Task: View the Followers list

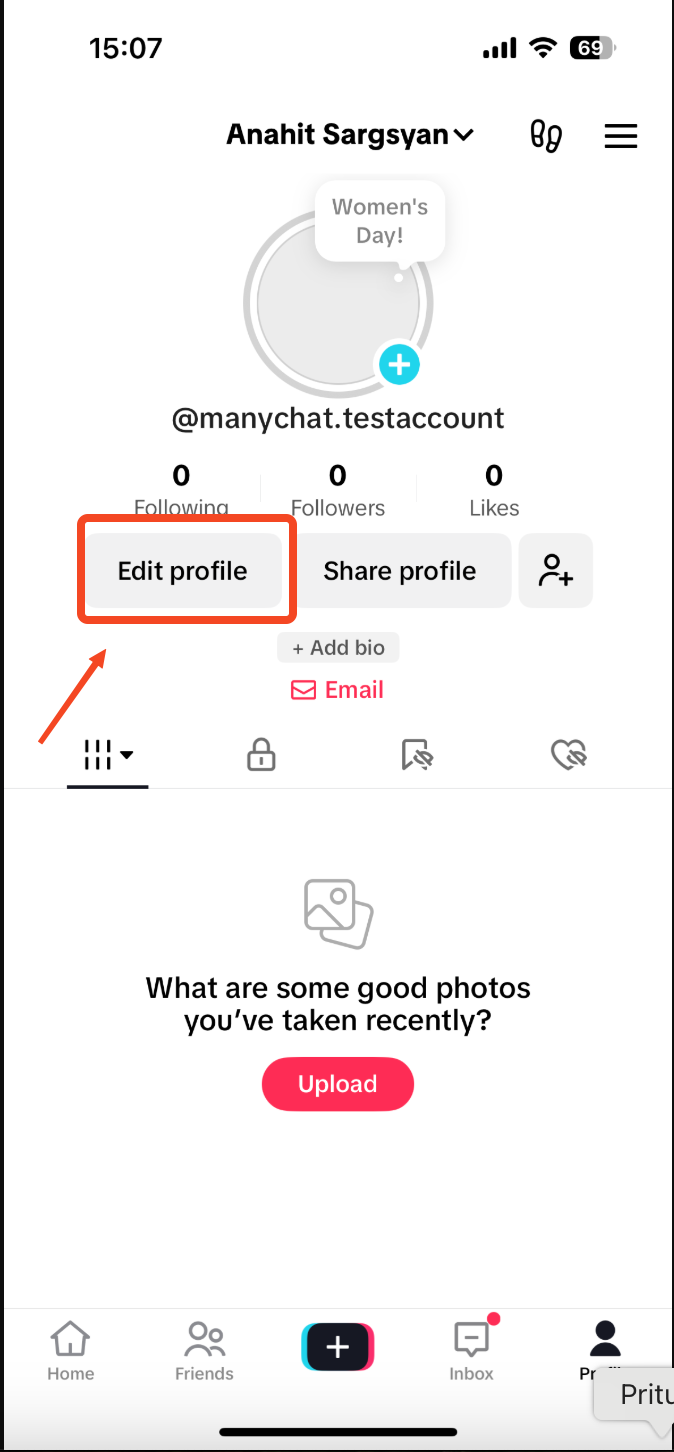Action: pyautogui.click(x=338, y=490)
